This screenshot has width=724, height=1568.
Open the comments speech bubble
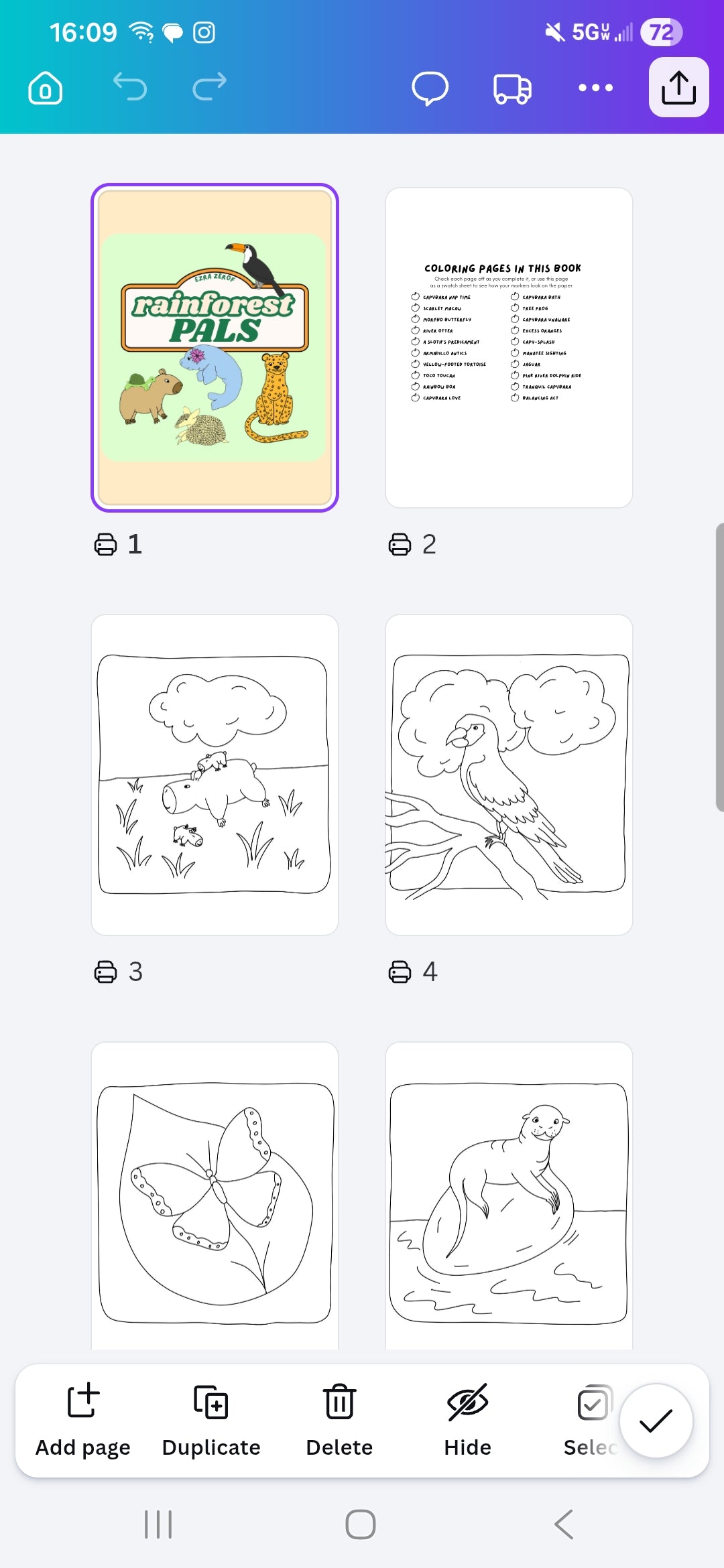430,88
